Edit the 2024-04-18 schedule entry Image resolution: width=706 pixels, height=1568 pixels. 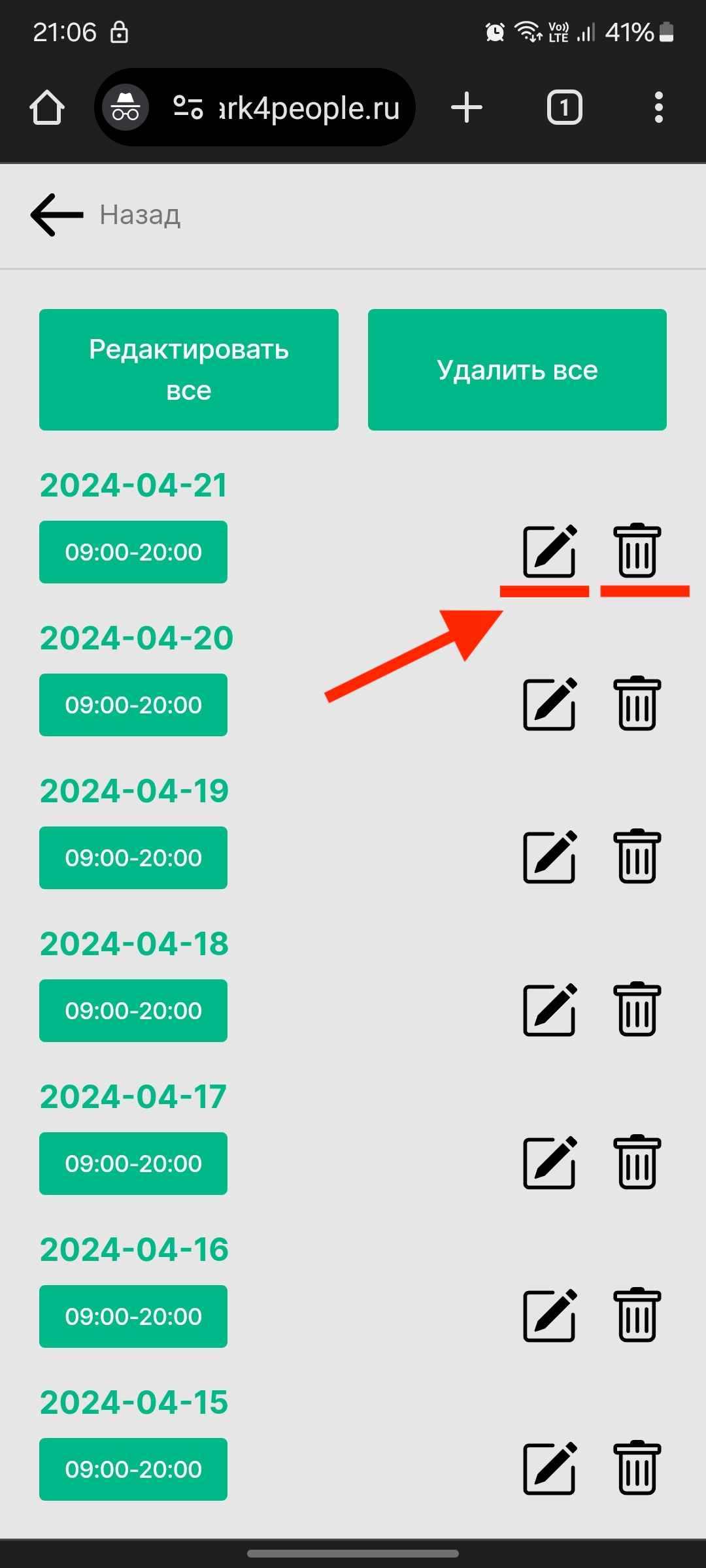point(550,1010)
